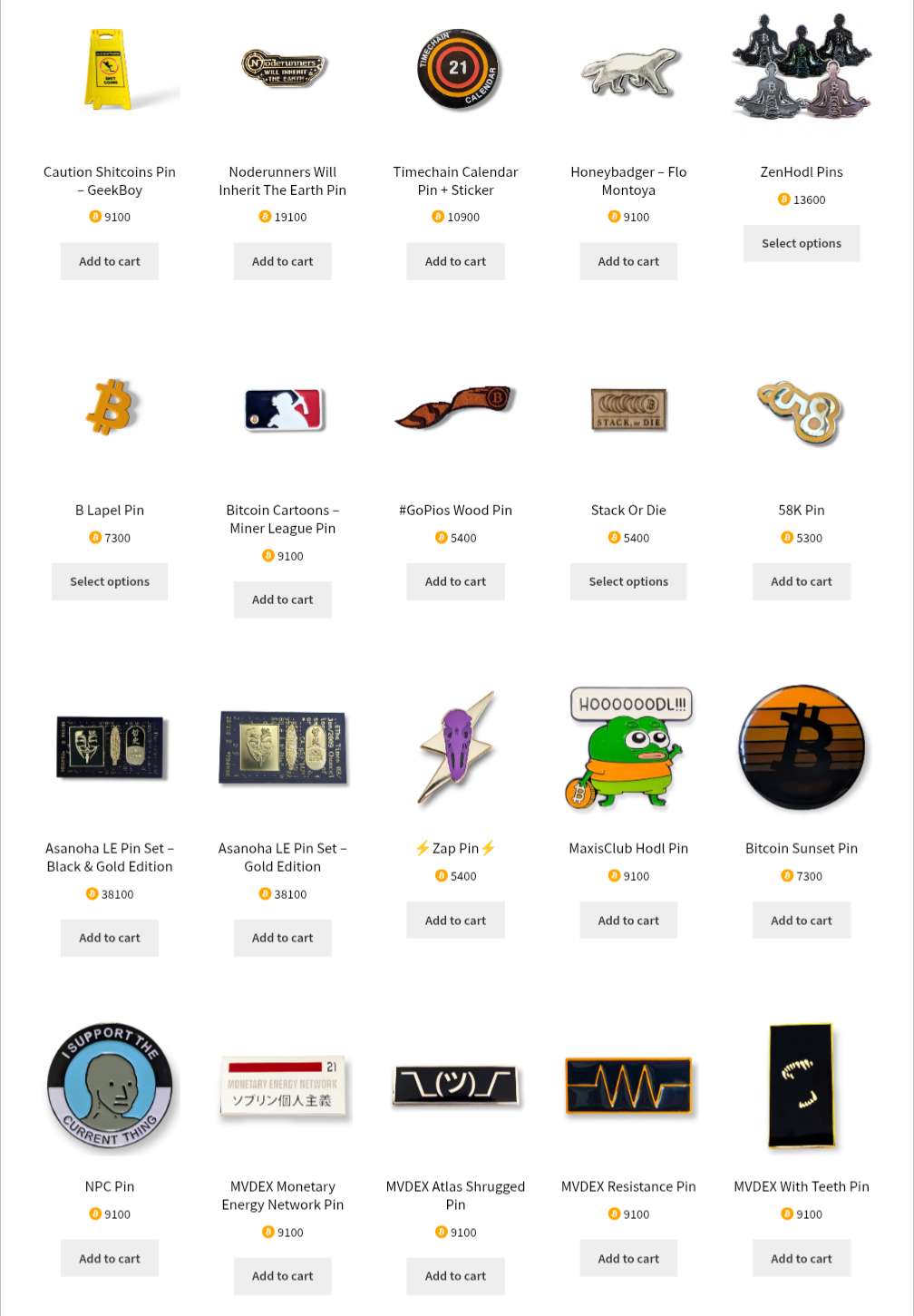
Task: Add MVDEX Resistance Pin to cart
Action: pyautogui.click(x=628, y=1258)
